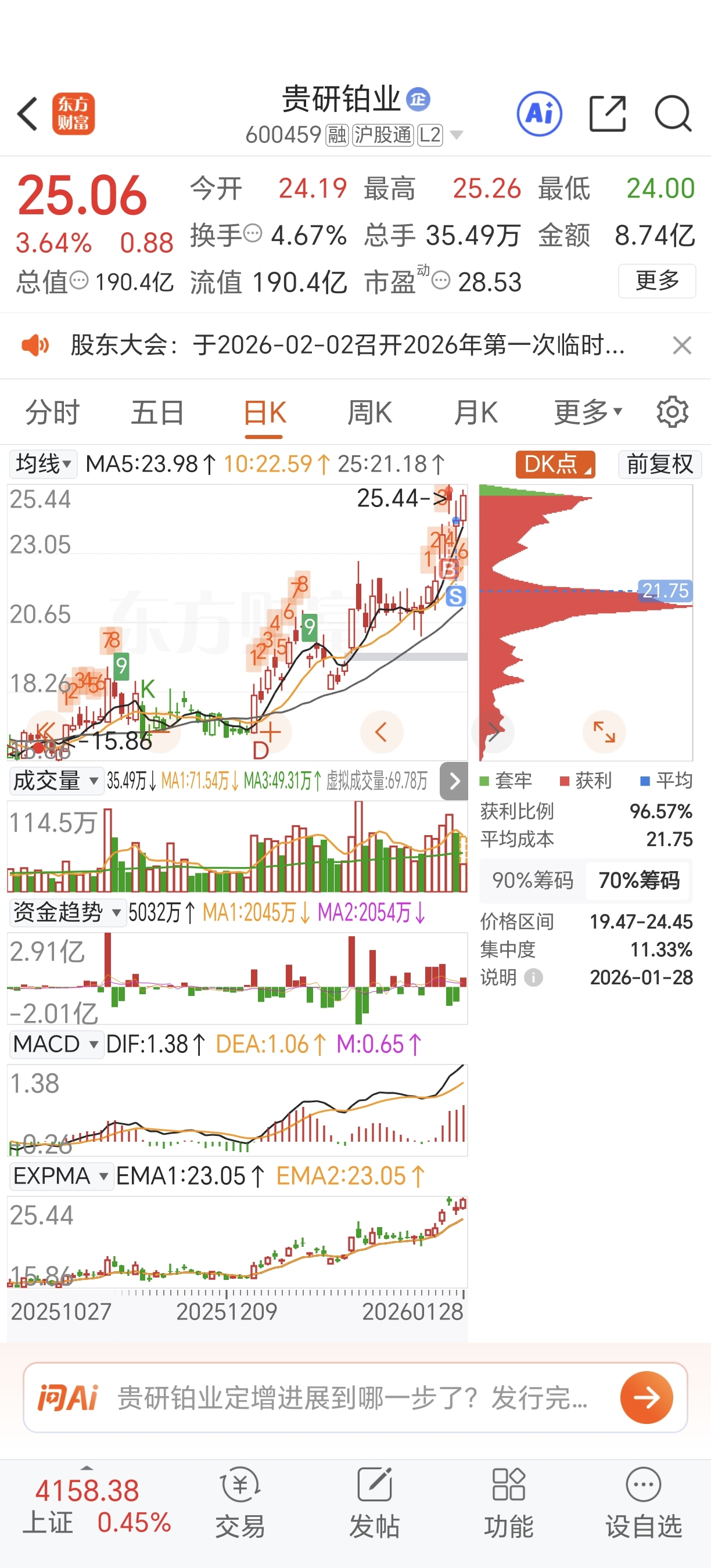Switch to the 分时 chart tab
The height and width of the screenshot is (1568, 711).
coord(52,413)
